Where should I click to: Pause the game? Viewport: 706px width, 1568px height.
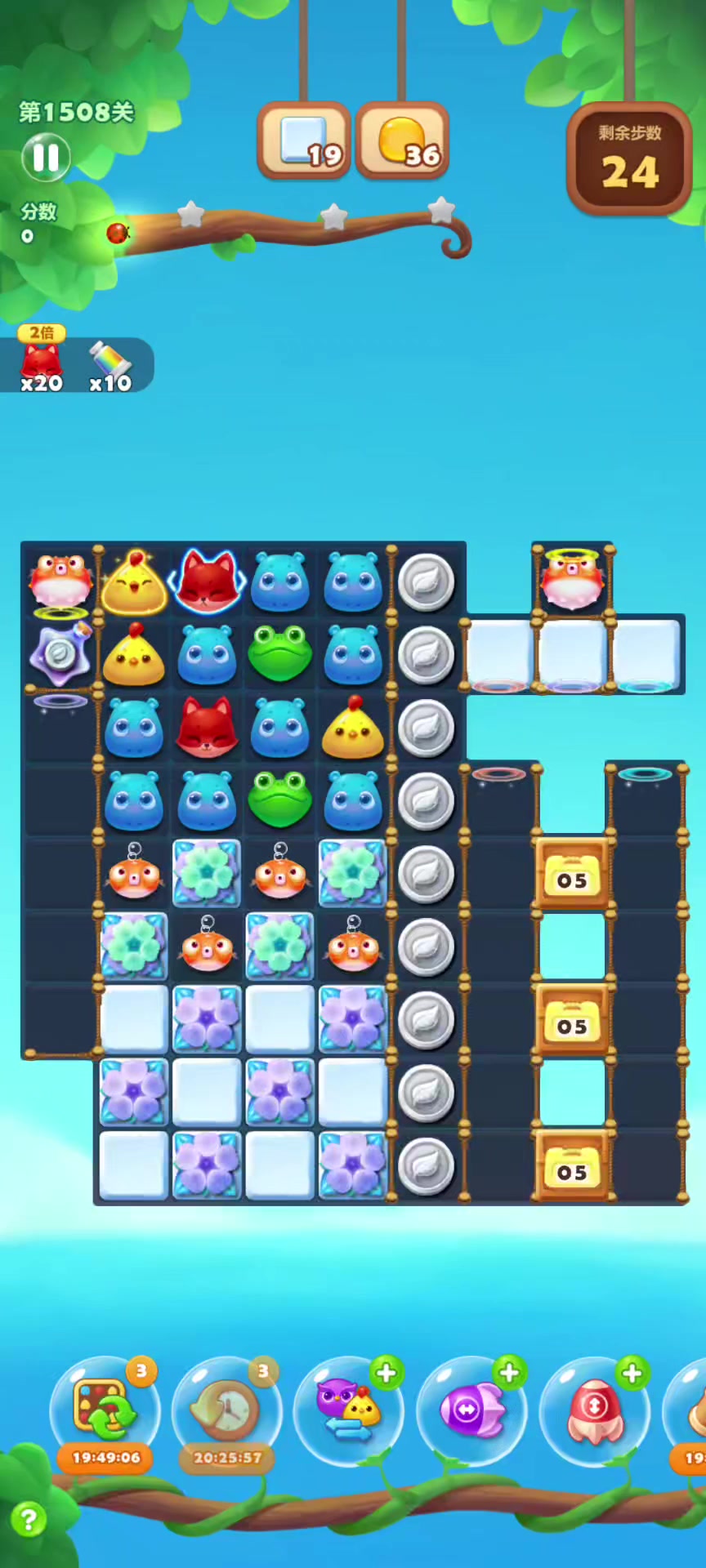[45, 157]
